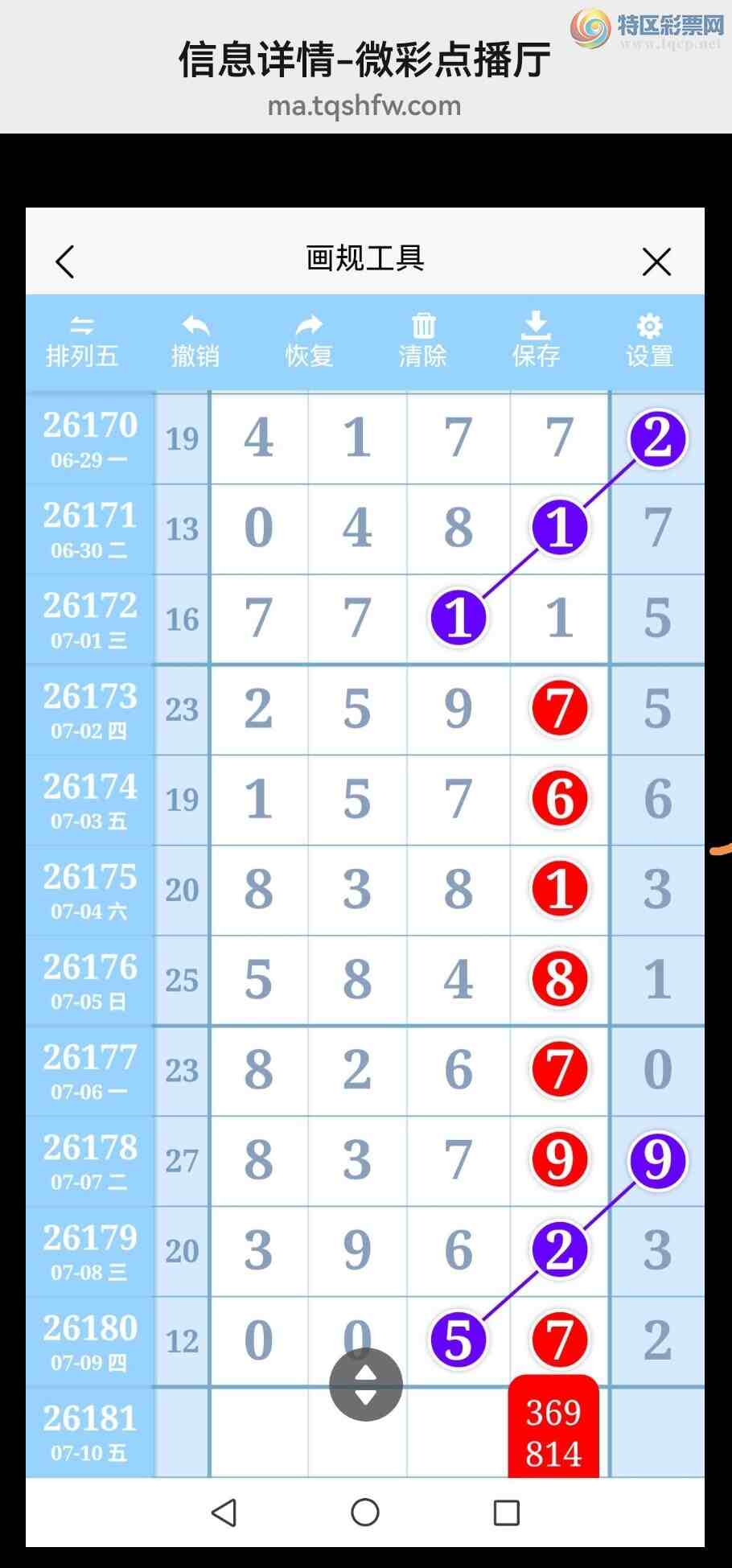Tap the system home button
Screen dimensions: 732x1568
[x=365, y=1512]
